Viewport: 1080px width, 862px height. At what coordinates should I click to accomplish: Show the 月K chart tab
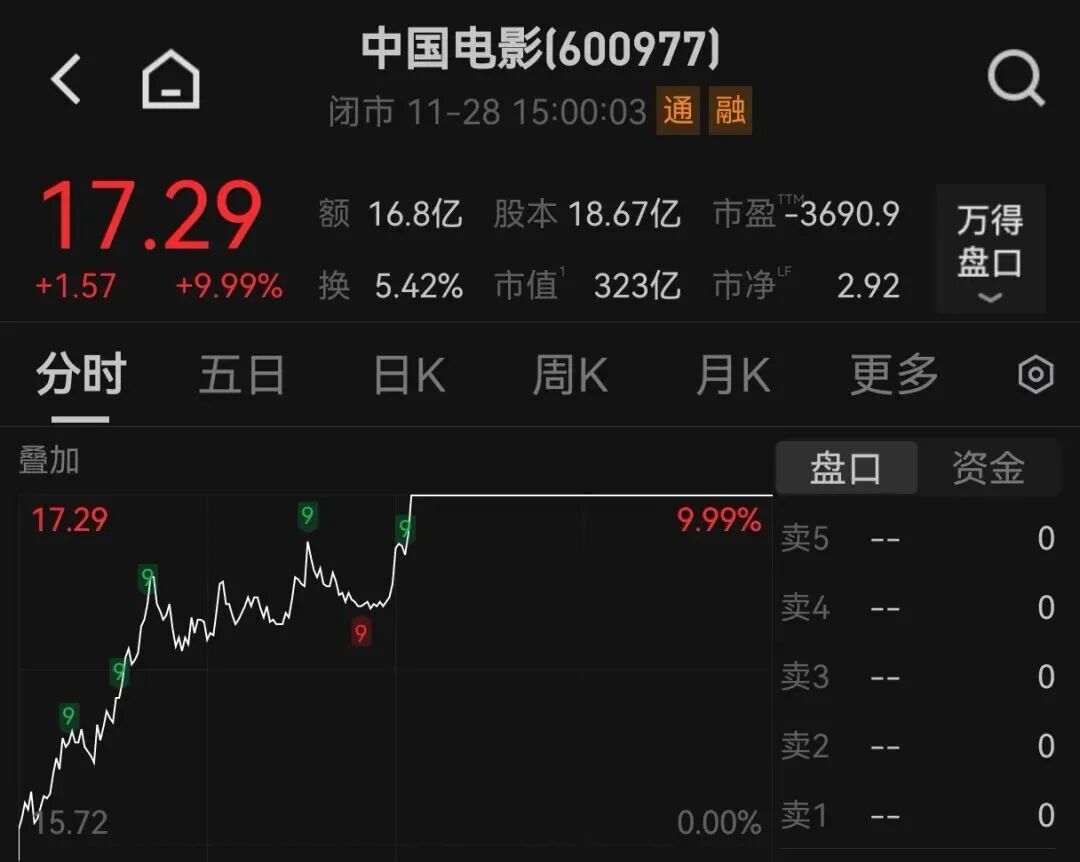pyautogui.click(x=732, y=376)
